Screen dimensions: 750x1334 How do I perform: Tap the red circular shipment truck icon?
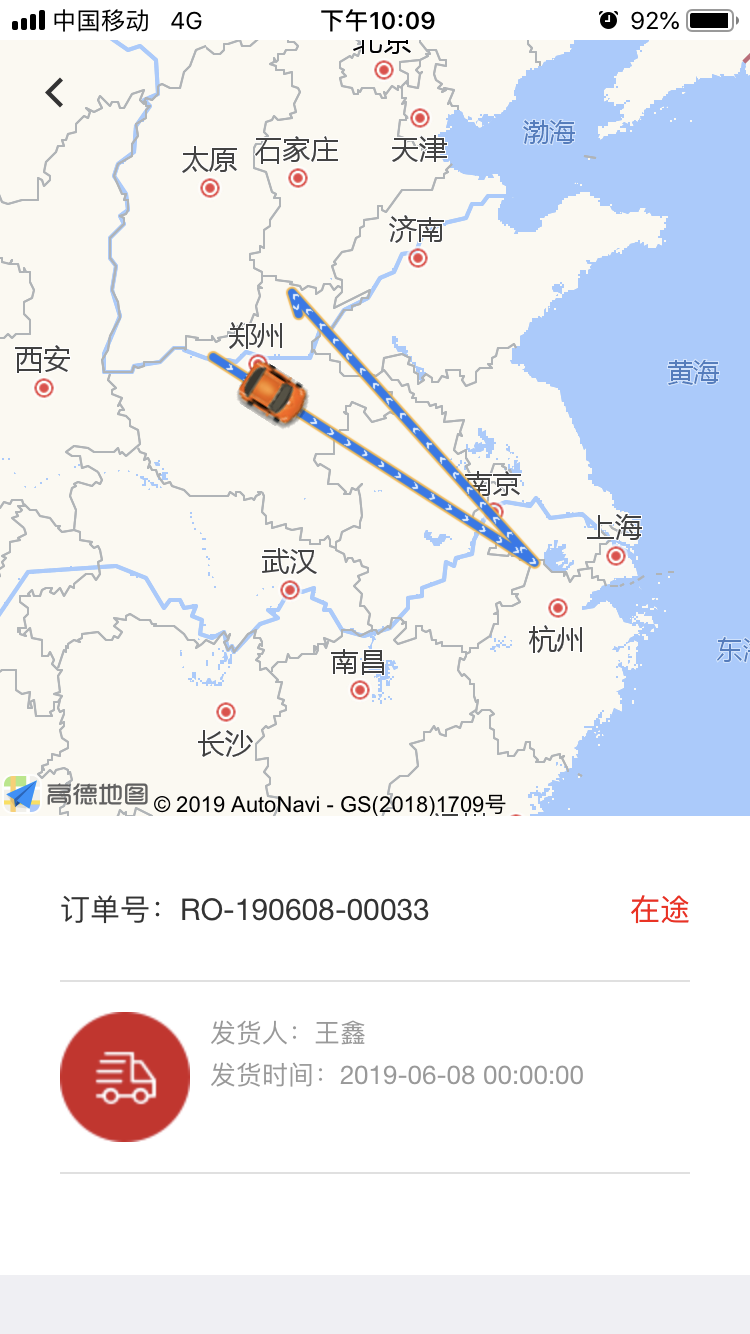(124, 1077)
